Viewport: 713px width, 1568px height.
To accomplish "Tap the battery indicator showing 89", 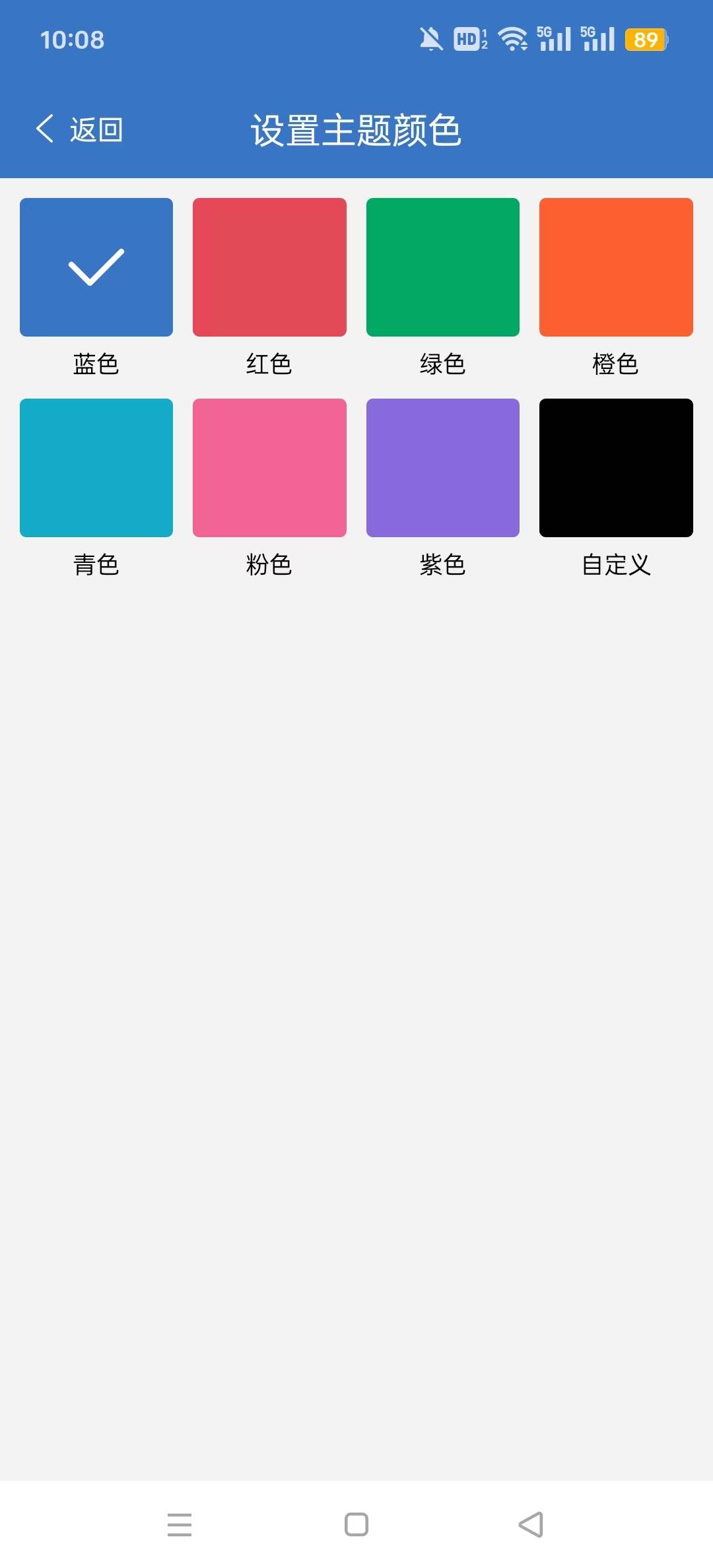I will click(646, 40).
